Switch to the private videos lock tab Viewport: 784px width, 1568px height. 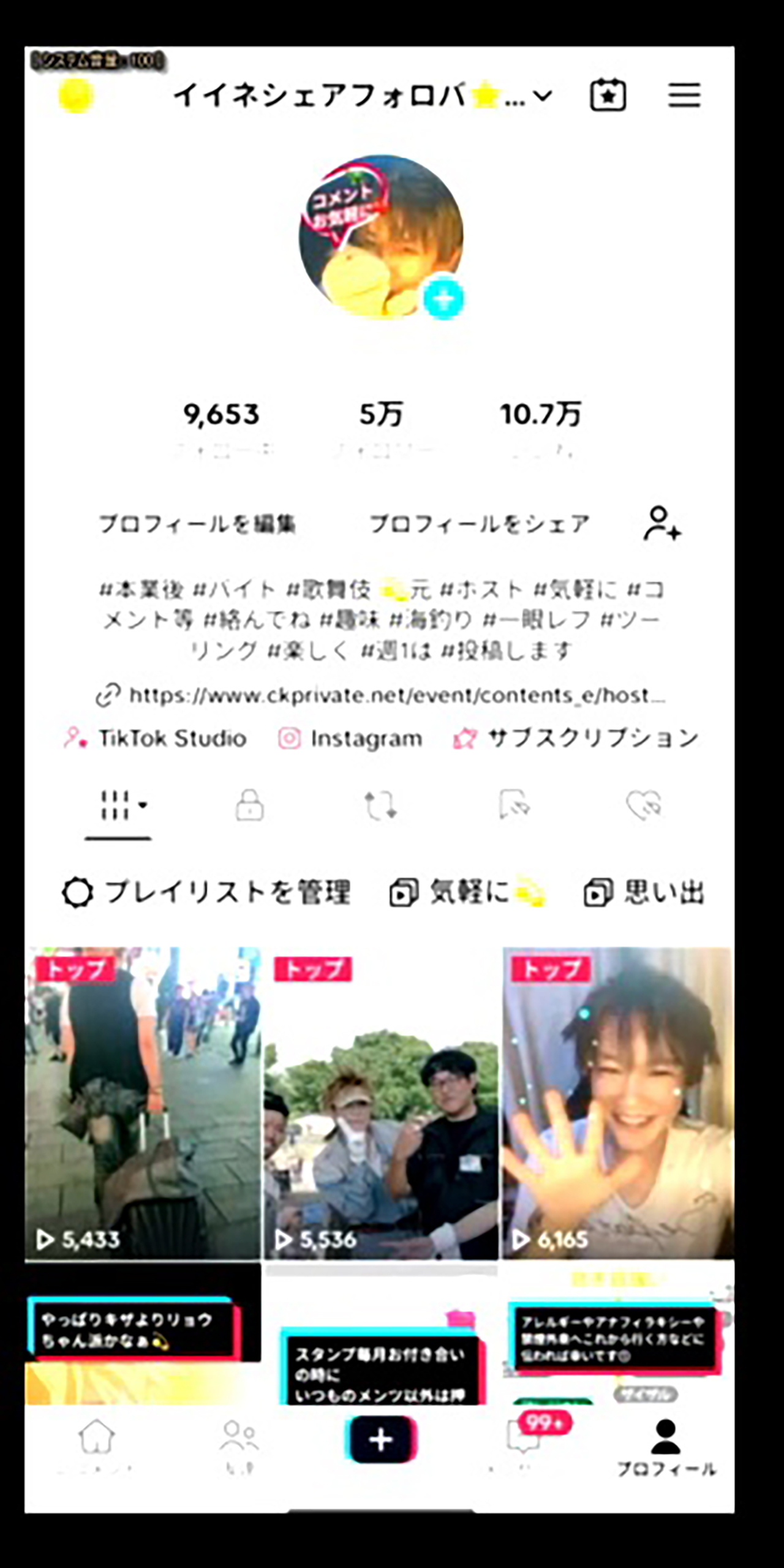point(249,805)
